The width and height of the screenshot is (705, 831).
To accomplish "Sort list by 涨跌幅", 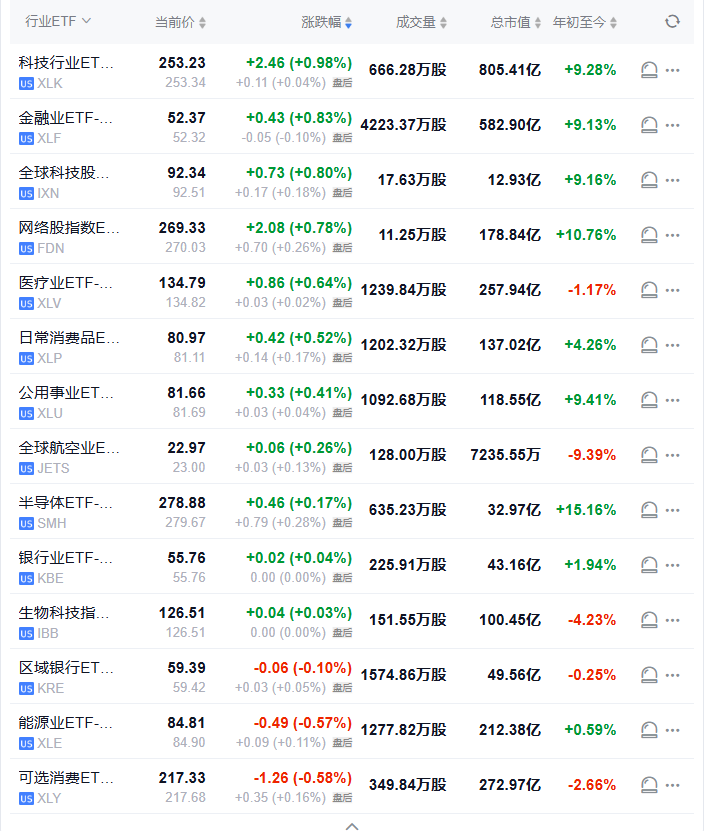I will (x=326, y=22).
